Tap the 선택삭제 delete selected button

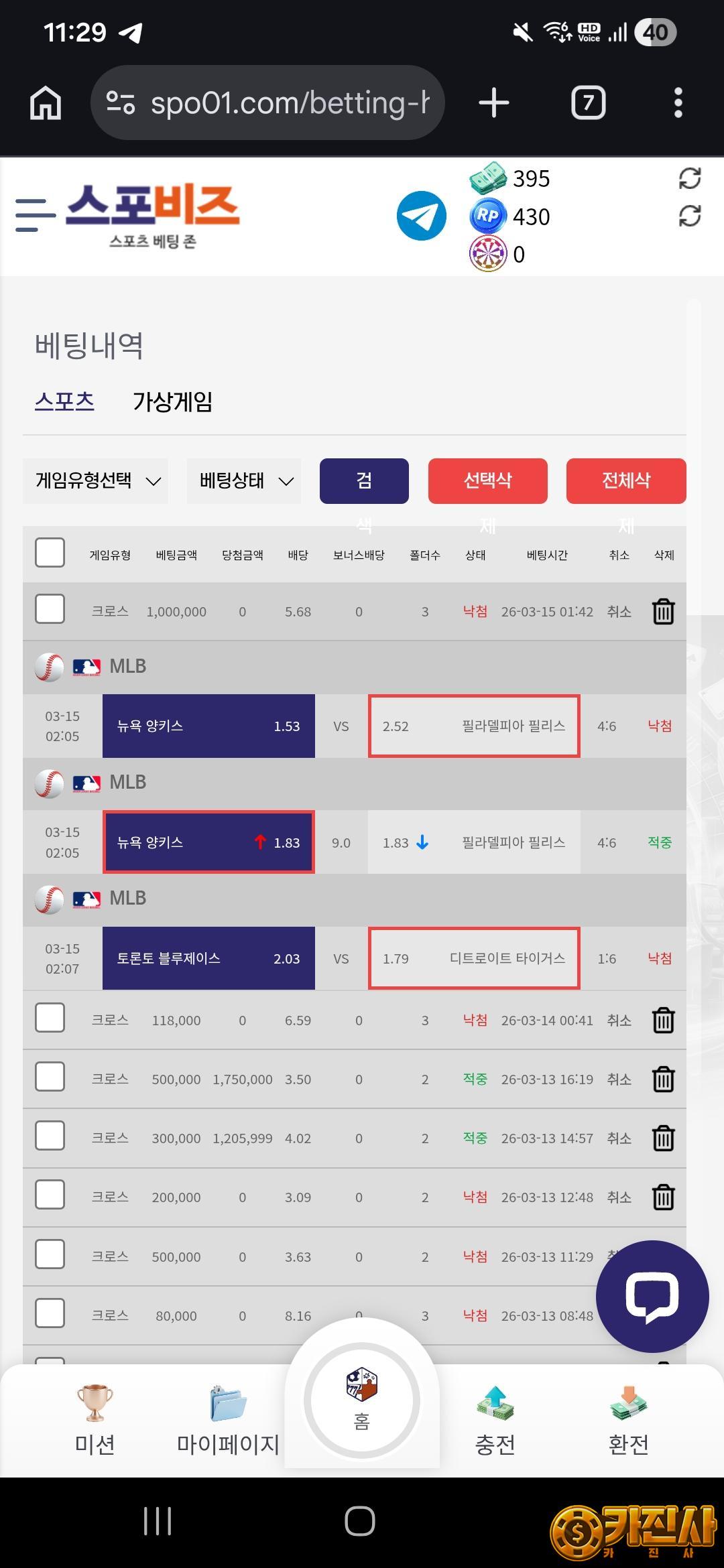[487, 480]
